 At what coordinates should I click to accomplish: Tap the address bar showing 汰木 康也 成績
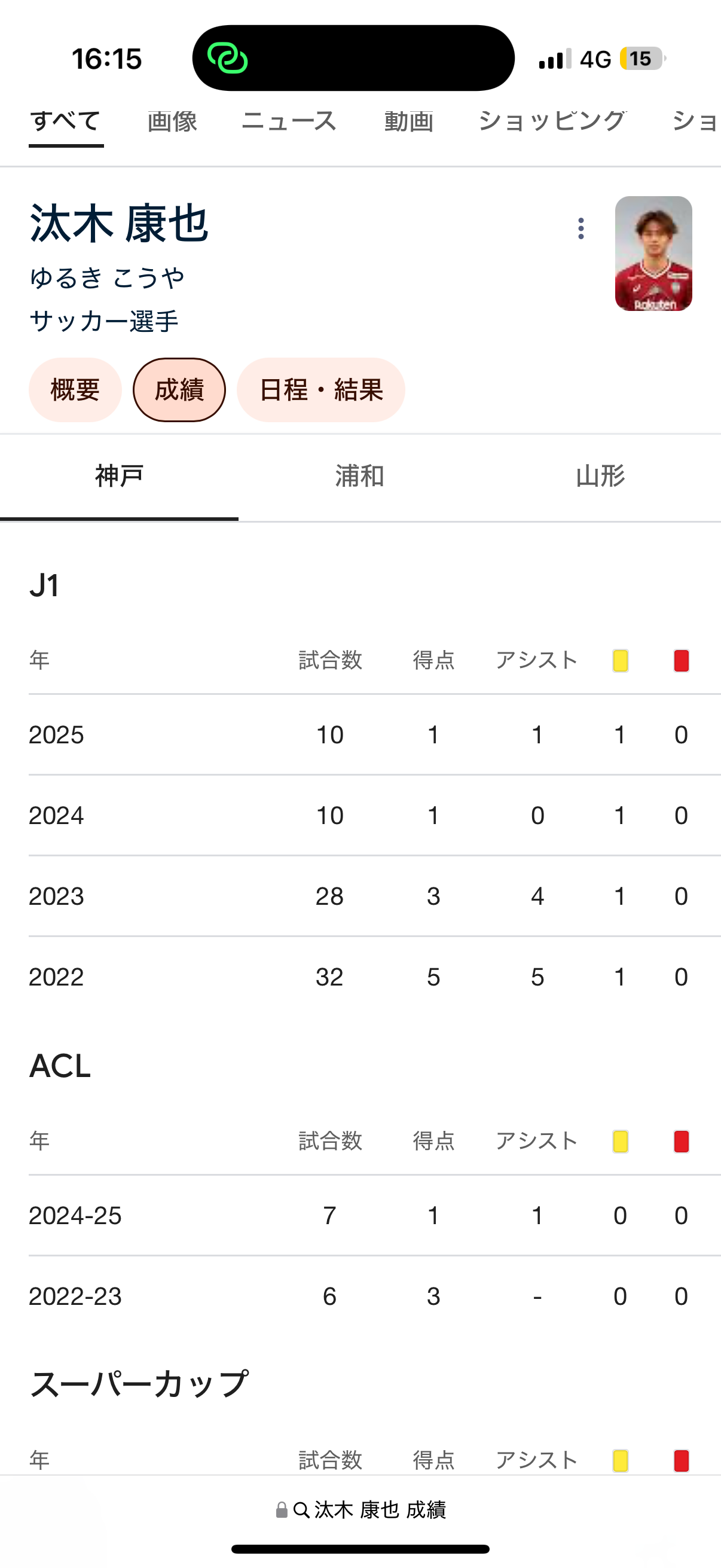[360, 1509]
